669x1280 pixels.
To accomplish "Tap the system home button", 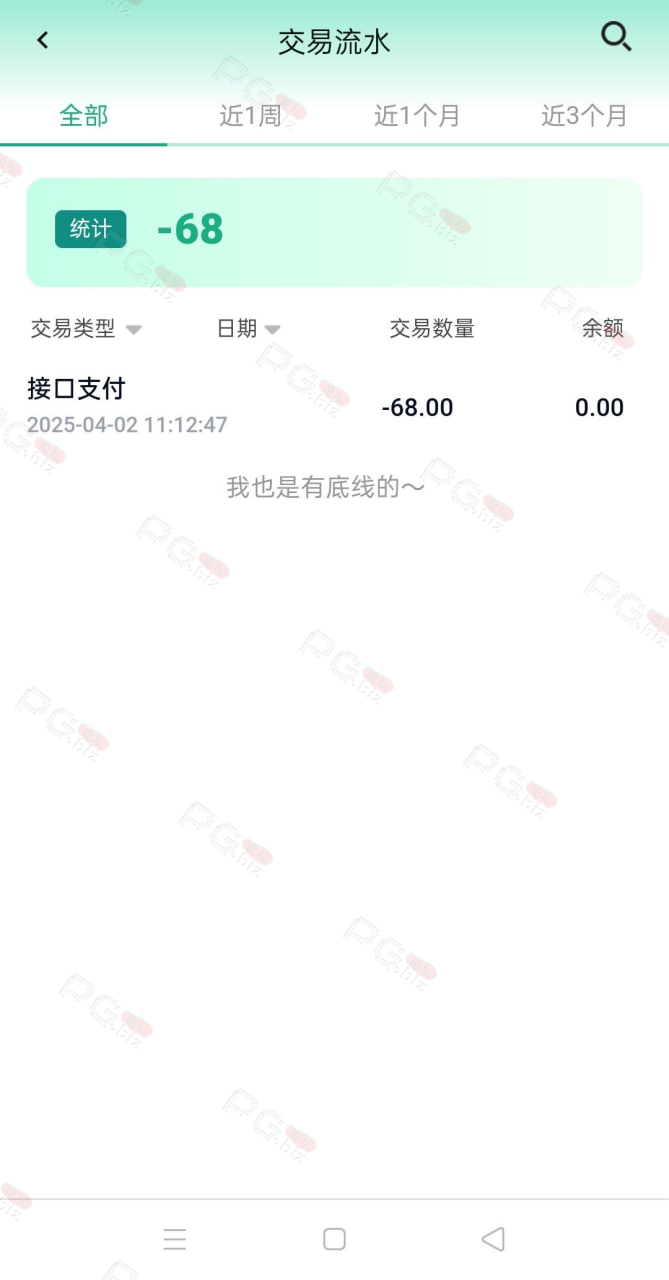I will click(x=334, y=1239).
